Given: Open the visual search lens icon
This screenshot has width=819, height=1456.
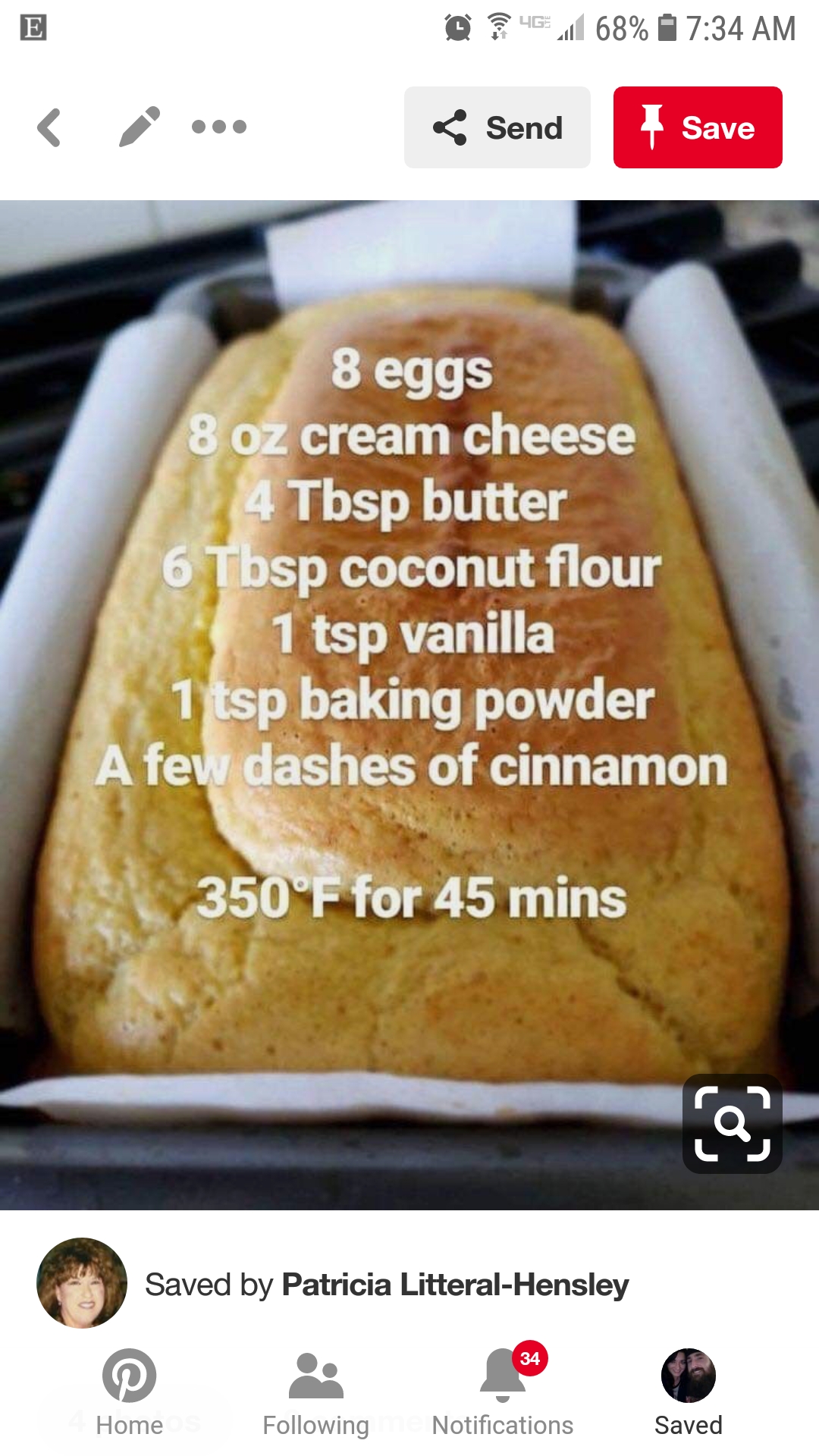Looking at the screenshot, I should pos(733,1124).
